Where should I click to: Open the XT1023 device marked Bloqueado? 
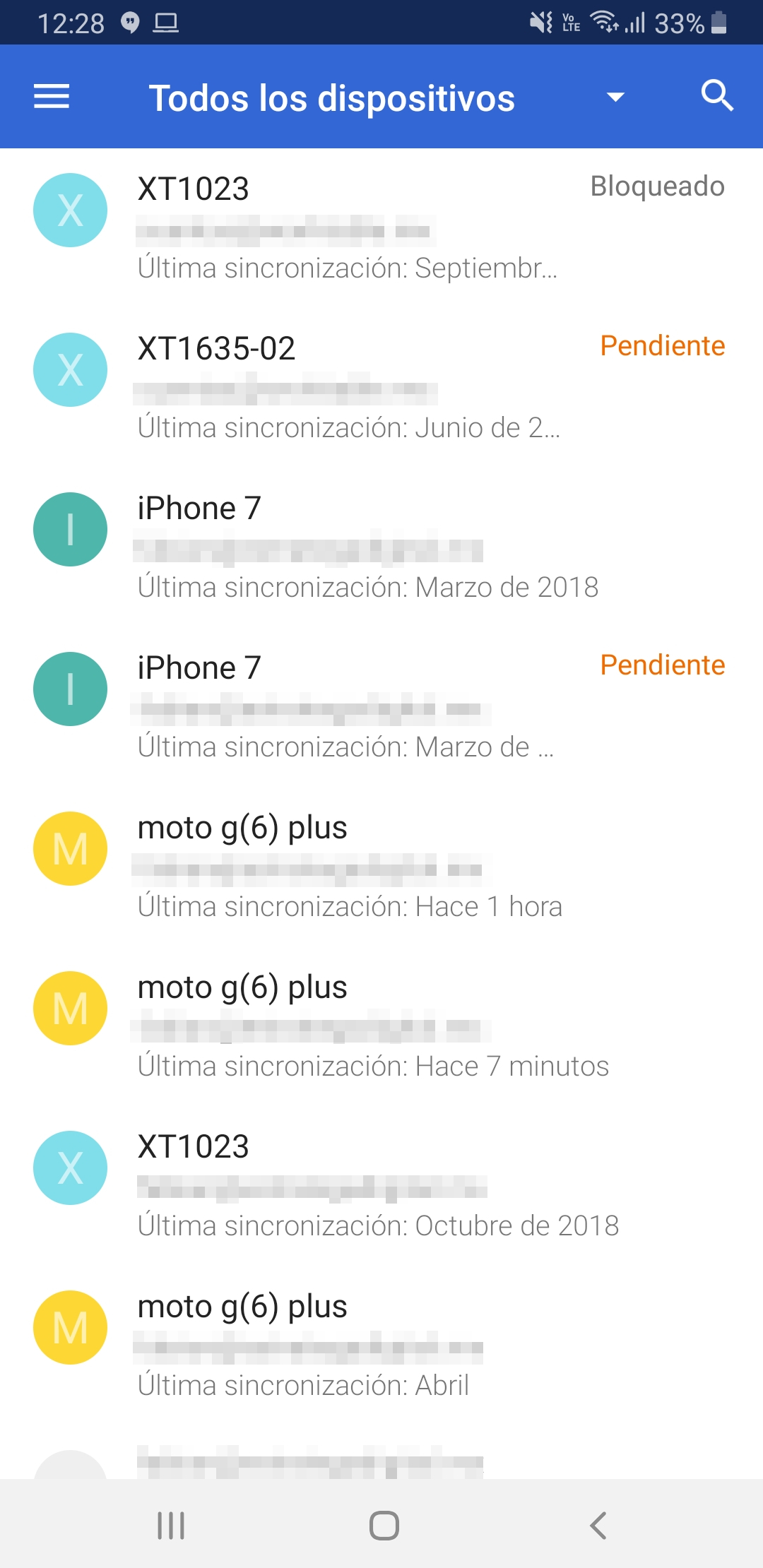(x=381, y=227)
